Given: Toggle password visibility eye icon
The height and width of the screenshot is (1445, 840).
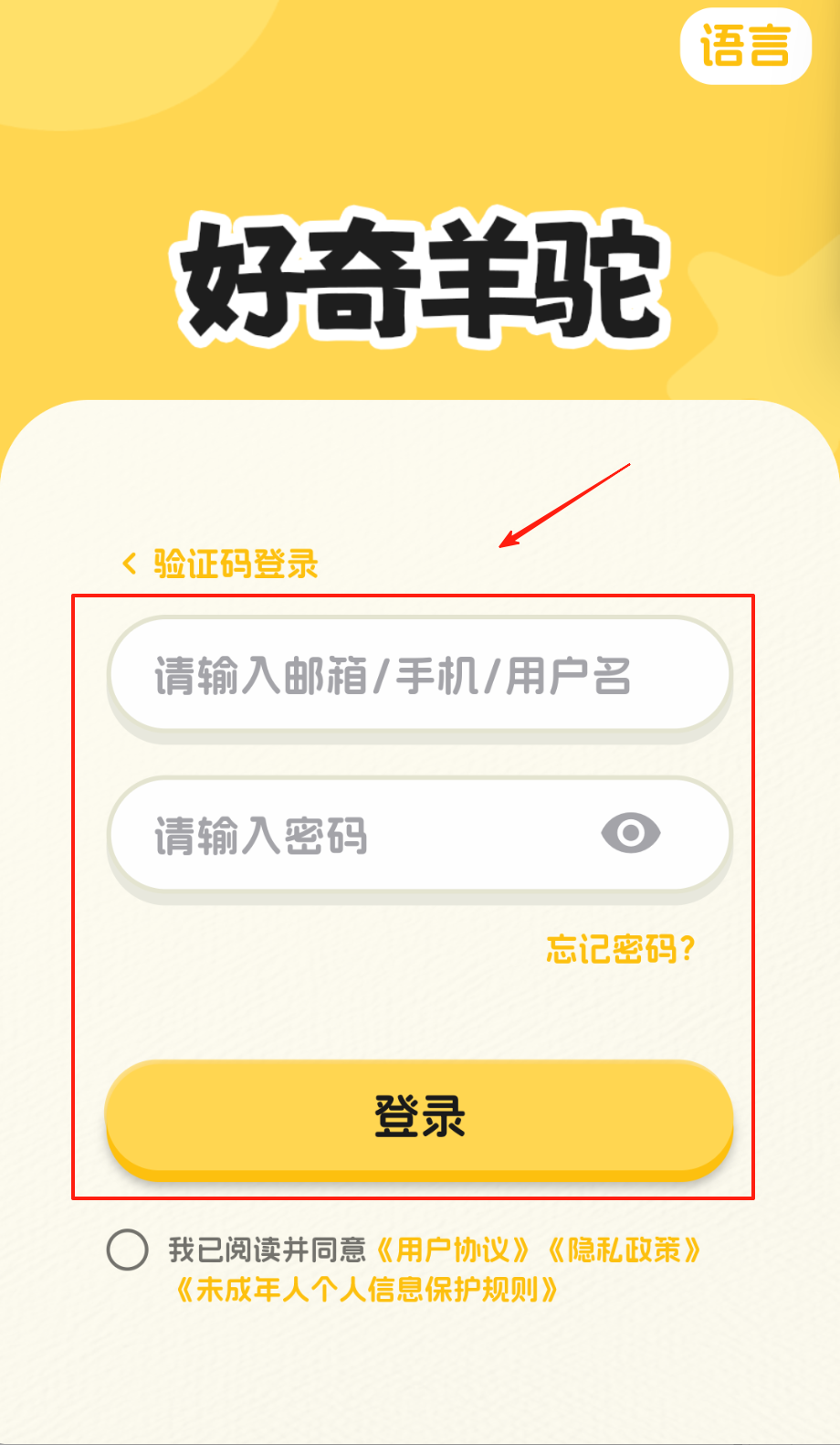Looking at the screenshot, I should (x=630, y=833).
